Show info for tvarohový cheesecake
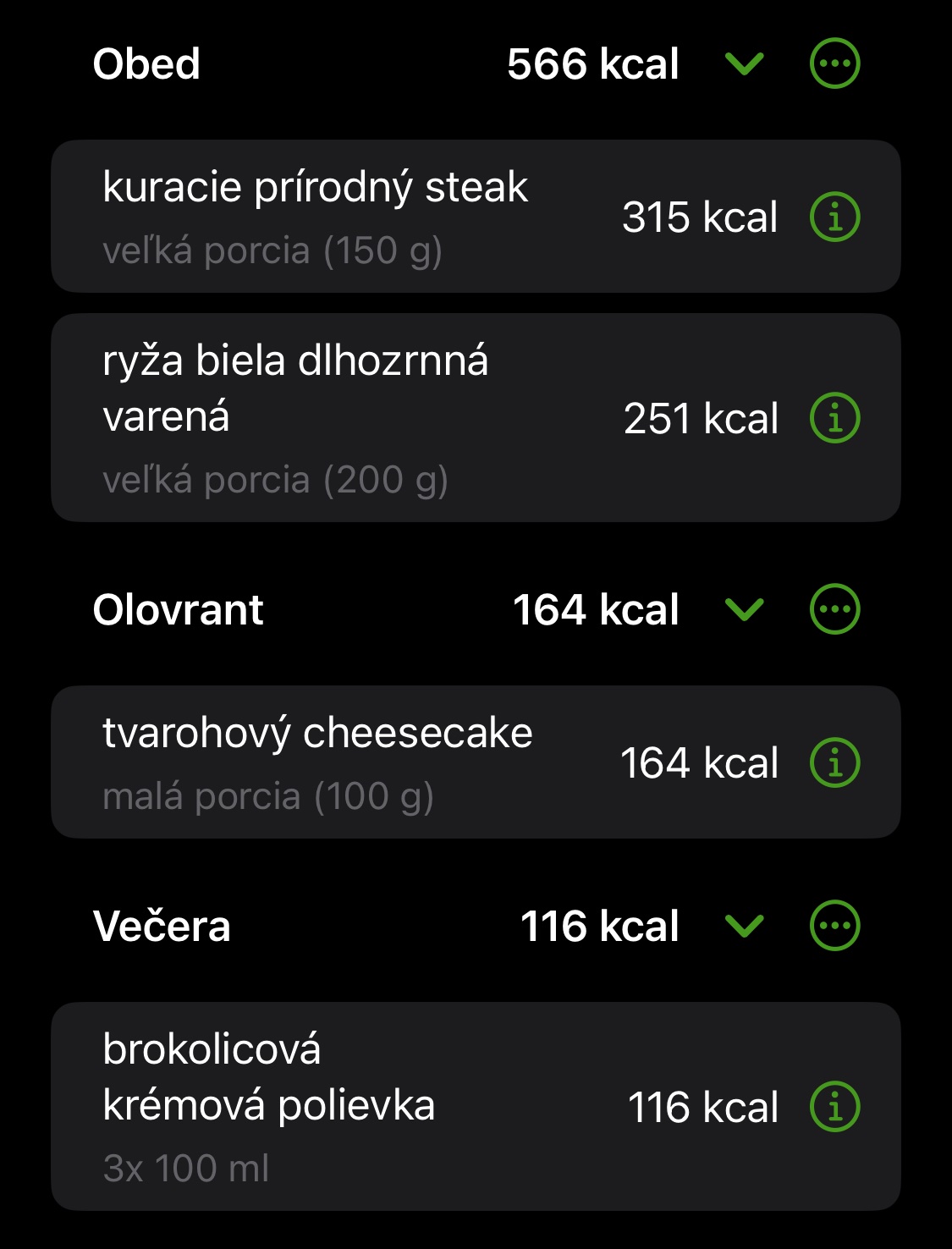 click(x=835, y=762)
